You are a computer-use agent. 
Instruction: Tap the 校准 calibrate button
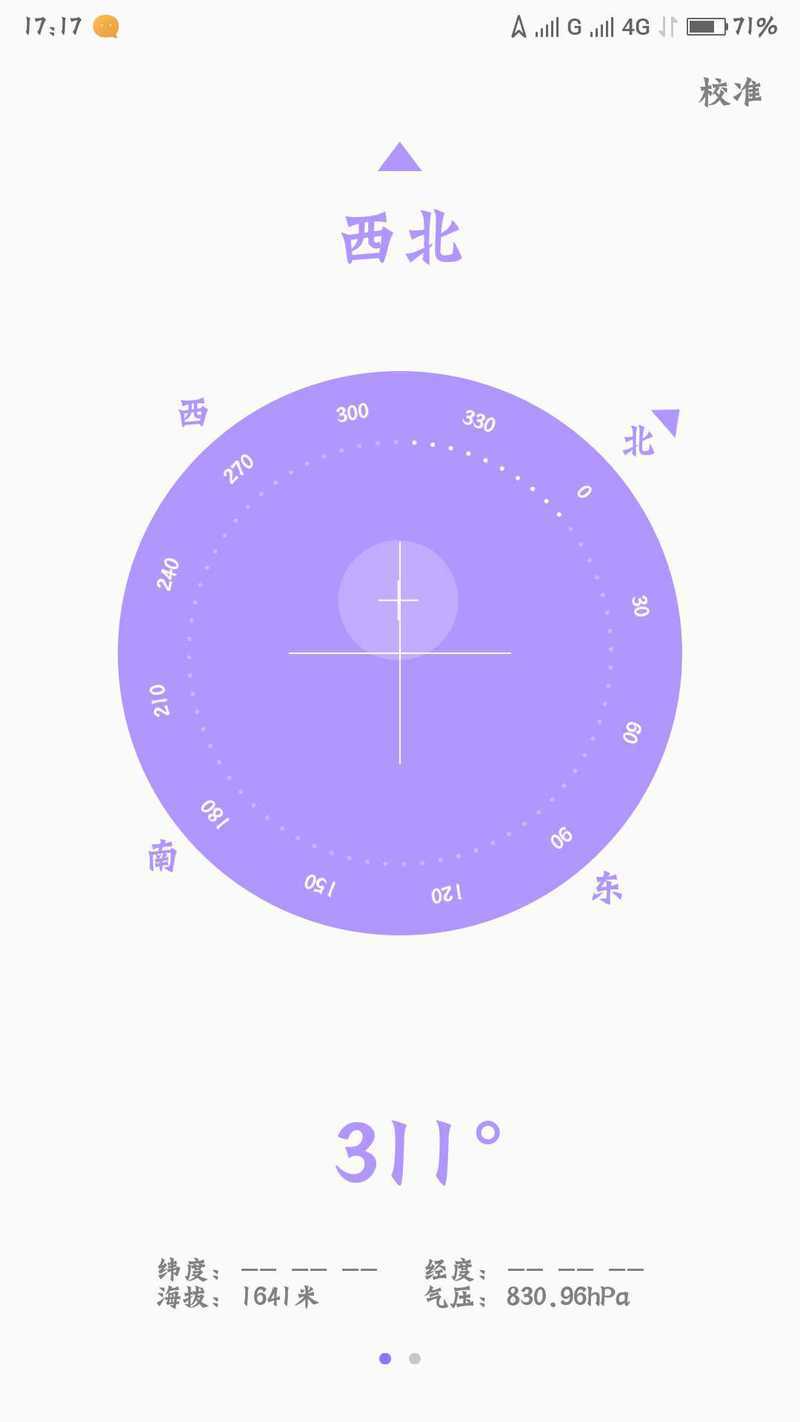[730, 92]
